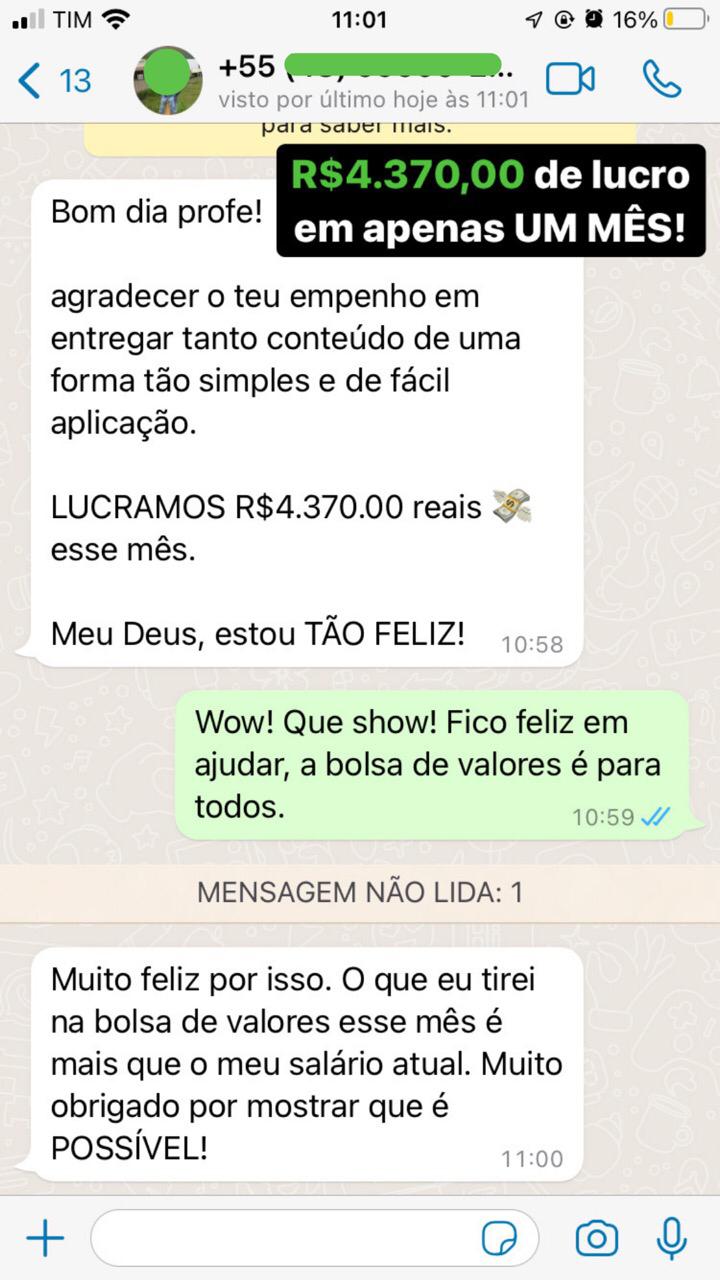The height and width of the screenshot is (1280, 720).
Task: Tap the microphone to record voice message
Action: click(x=671, y=1239)
